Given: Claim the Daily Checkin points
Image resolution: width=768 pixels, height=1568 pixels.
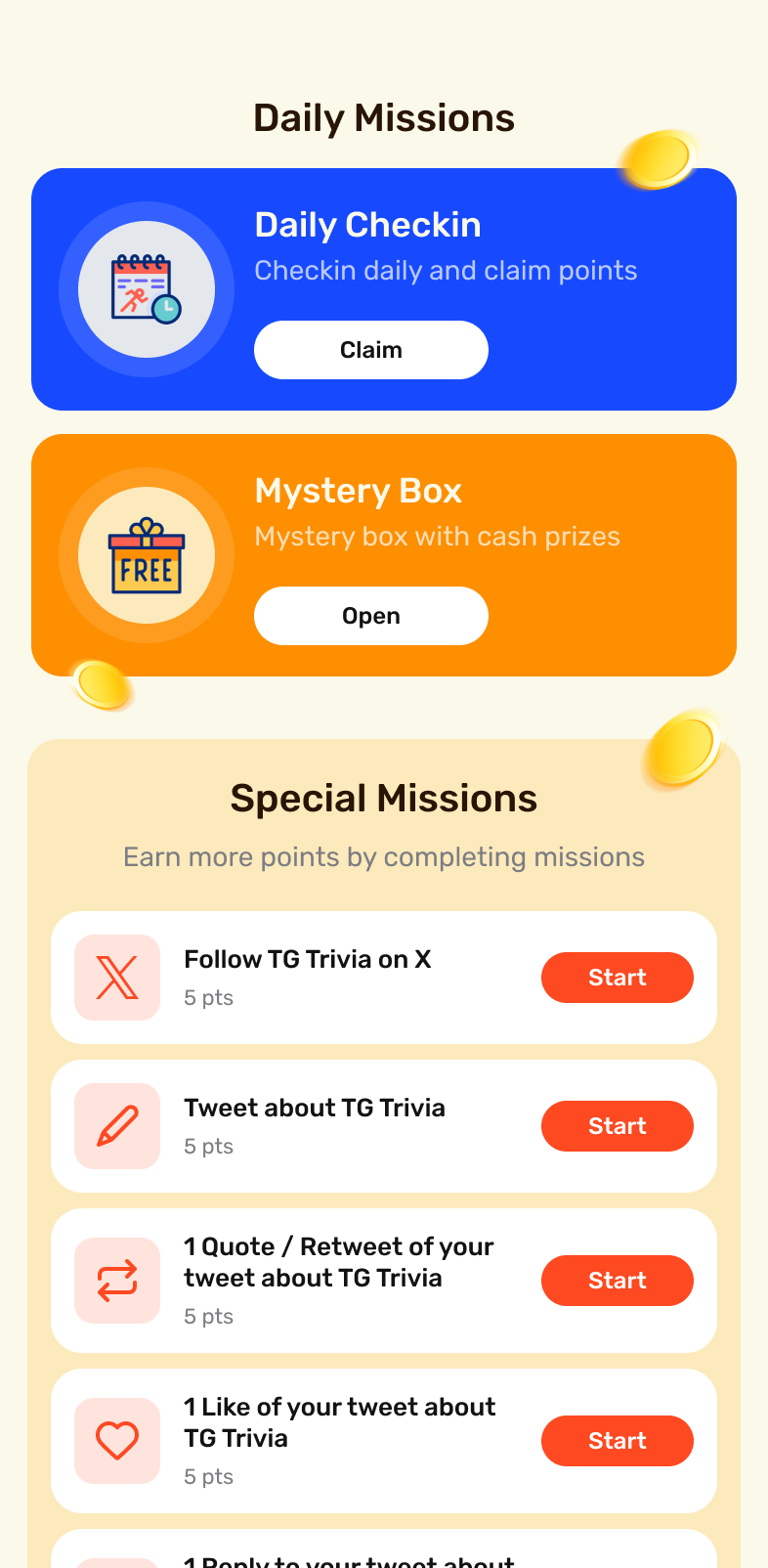Looking at the screenshot, I should 371,350.
